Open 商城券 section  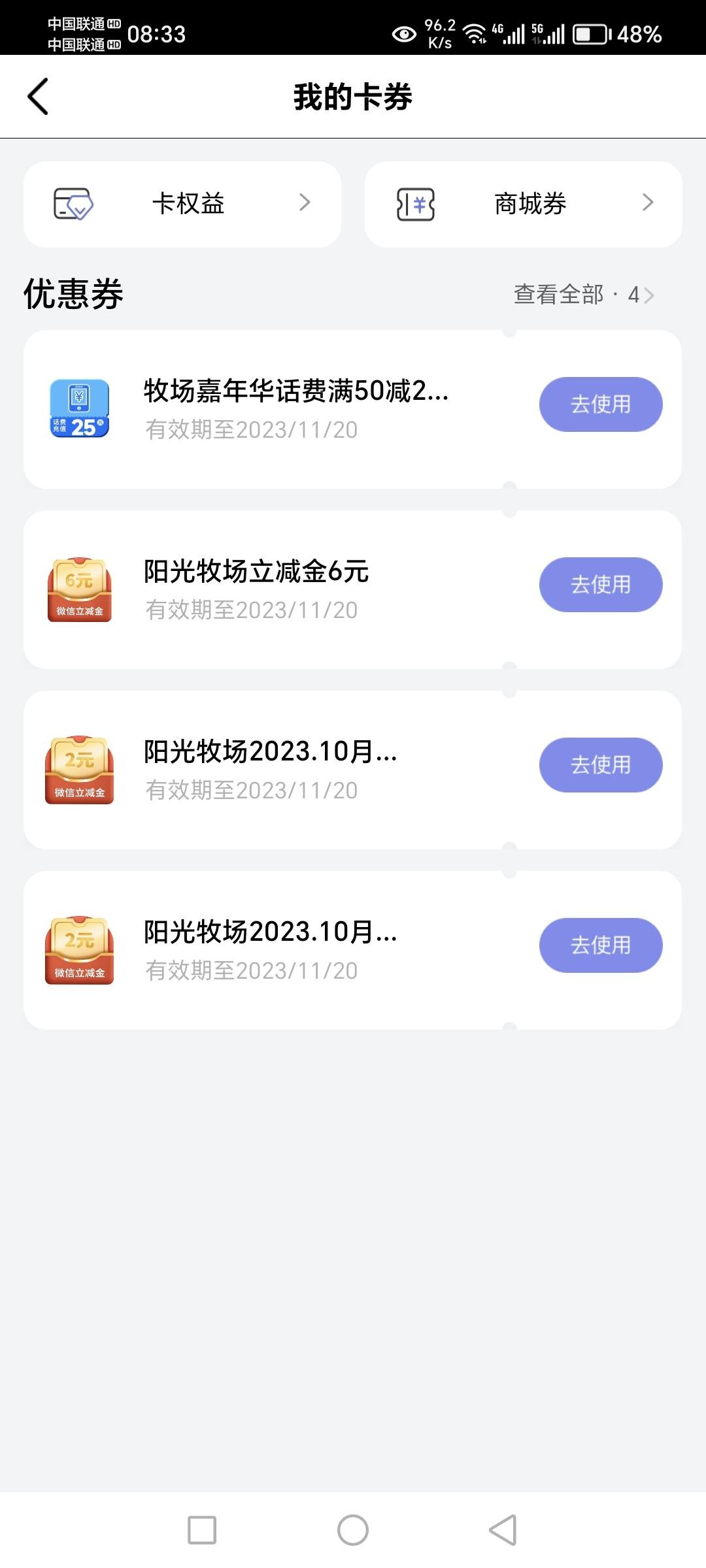[x=524, y=204]
